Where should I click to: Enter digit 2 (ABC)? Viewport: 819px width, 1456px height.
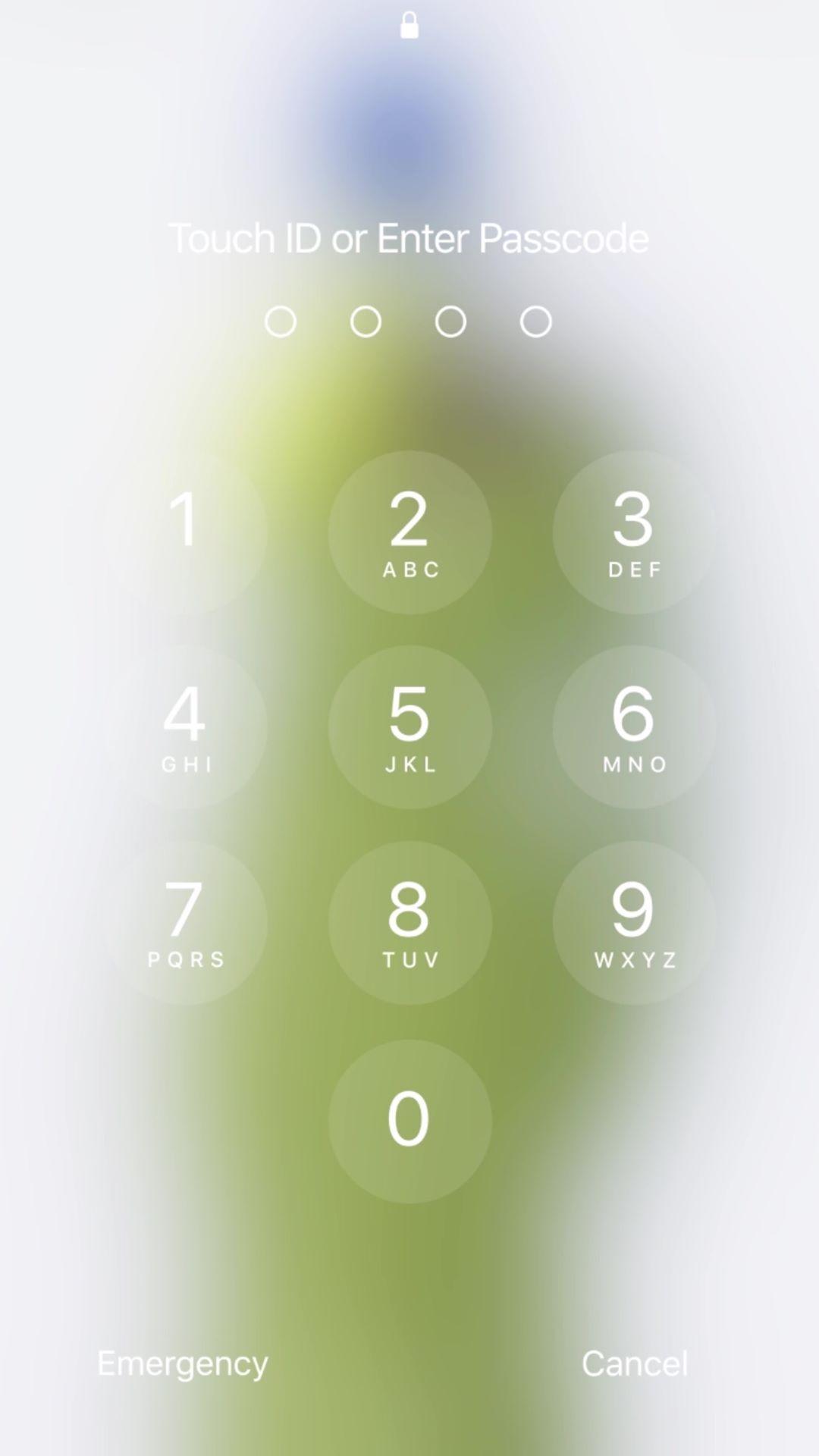pos(409,532)
